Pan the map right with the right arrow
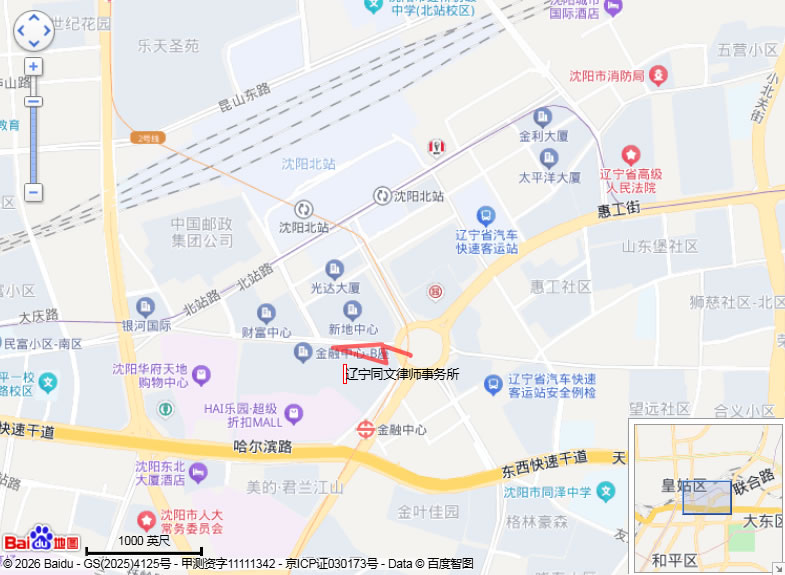The width and height of the screenshot is (785, 575). tap(47, 31)
